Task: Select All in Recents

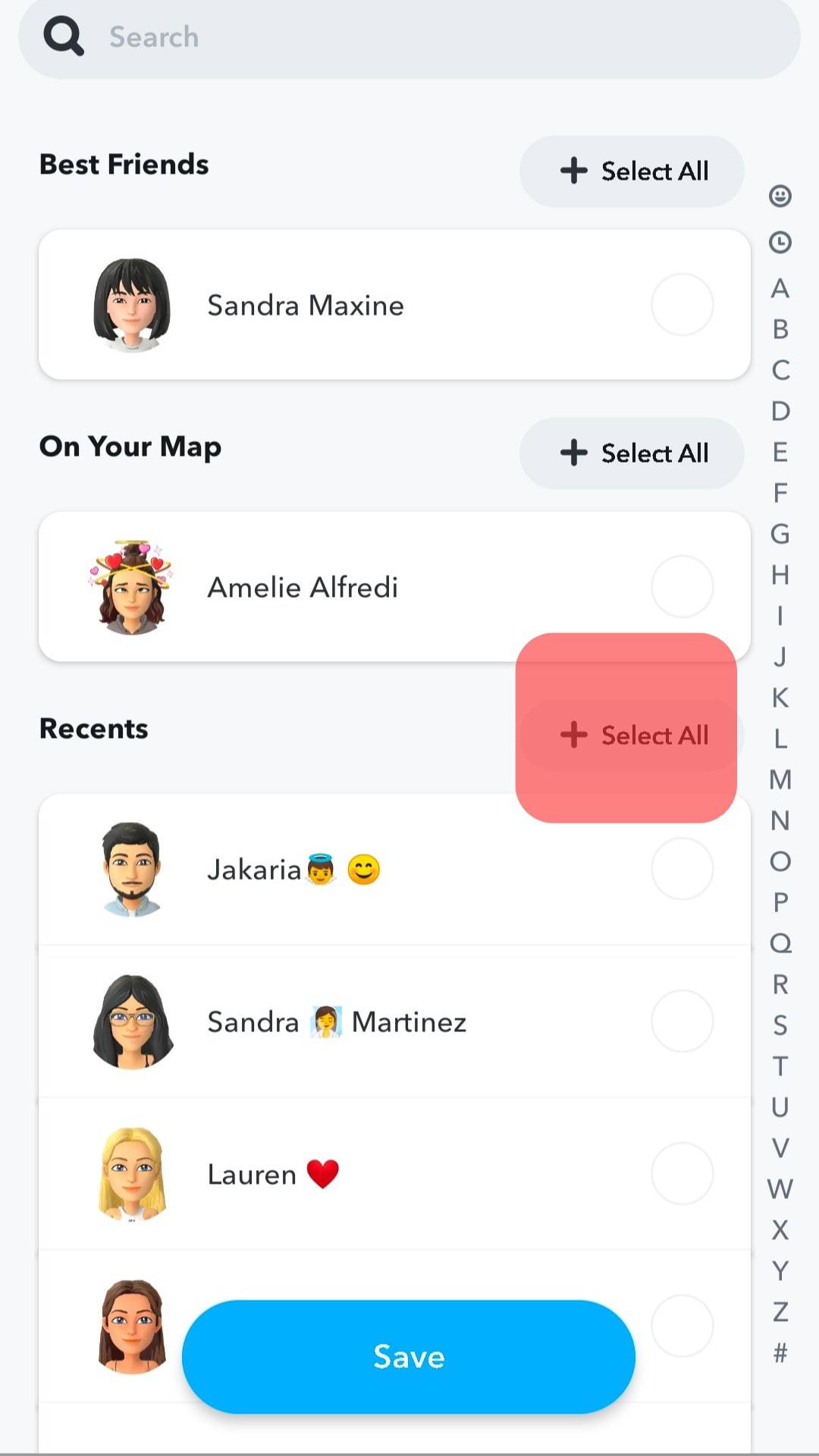Action: point(632,735)
